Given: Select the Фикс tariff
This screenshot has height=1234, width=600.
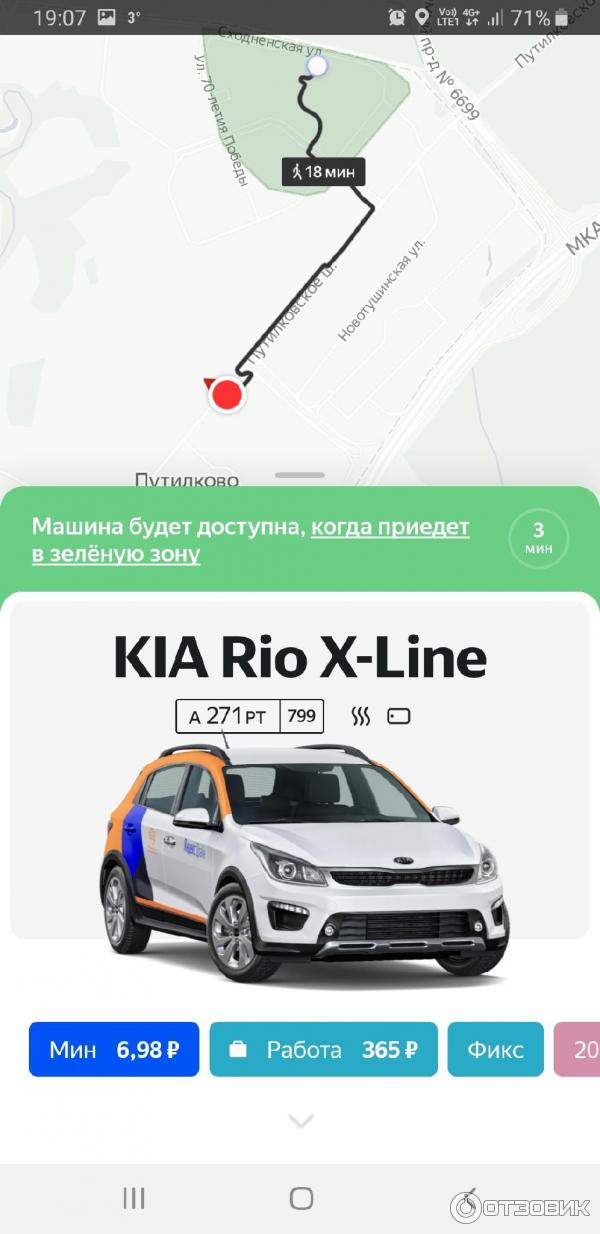Looking at the screenshot, I should pos(495,1049).
